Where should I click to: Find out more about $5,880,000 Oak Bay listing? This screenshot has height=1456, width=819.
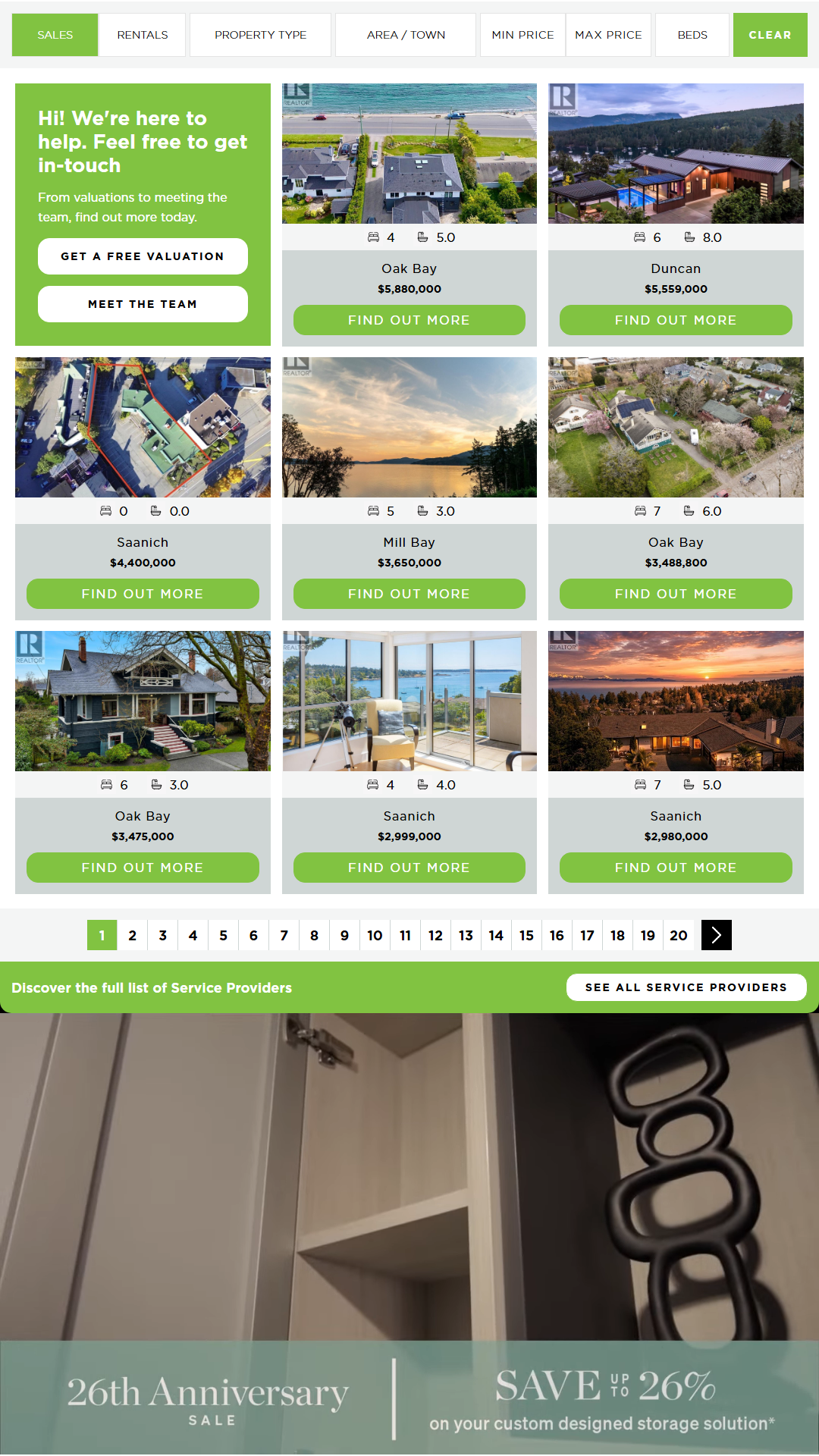tap(409, 320)
